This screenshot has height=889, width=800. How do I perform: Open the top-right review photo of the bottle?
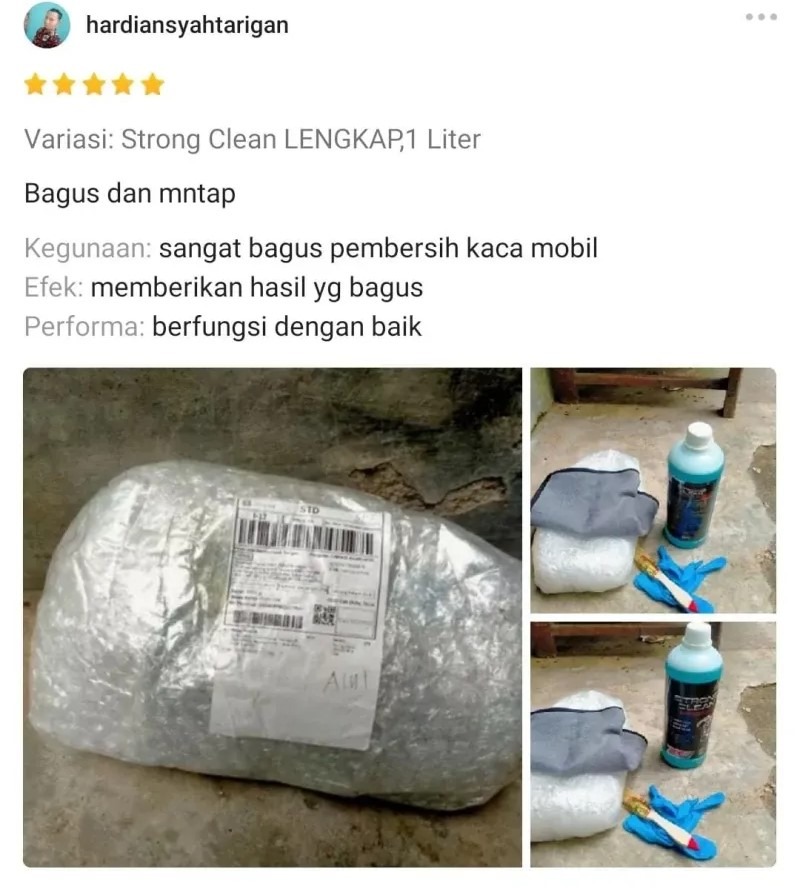[653, 490]
